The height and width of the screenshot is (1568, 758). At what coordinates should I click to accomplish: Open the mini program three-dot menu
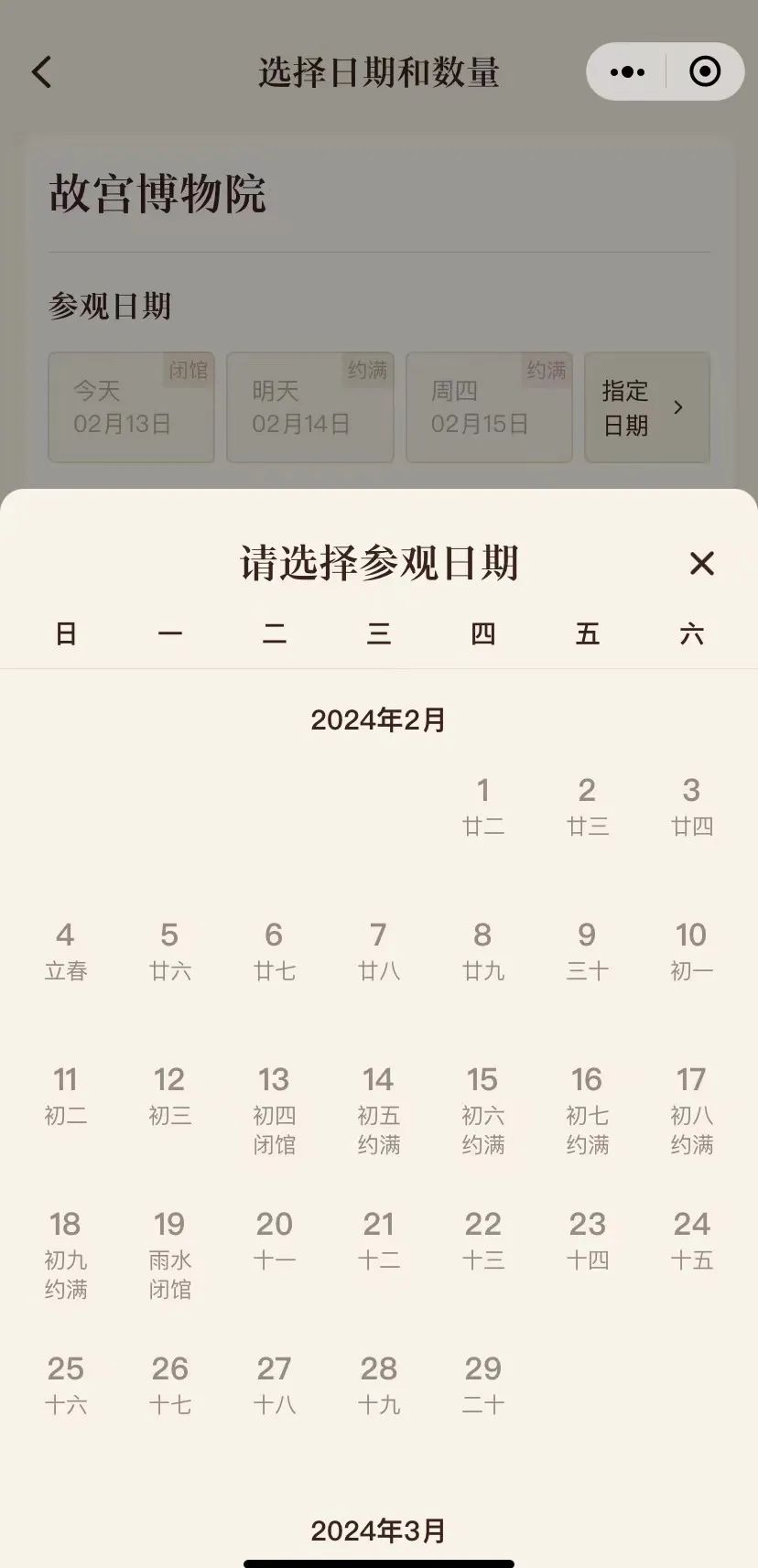[627, 71]
